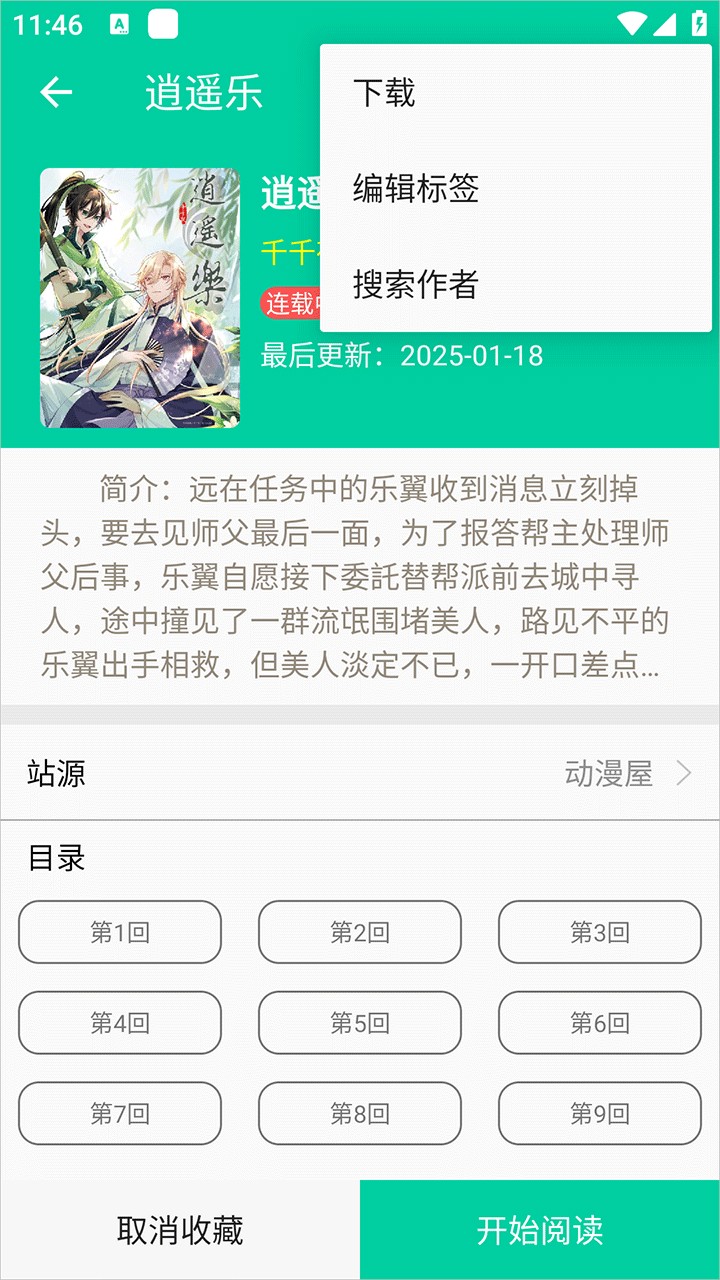
Task: Expand the 简介 synopsis text
Action: 355,578
